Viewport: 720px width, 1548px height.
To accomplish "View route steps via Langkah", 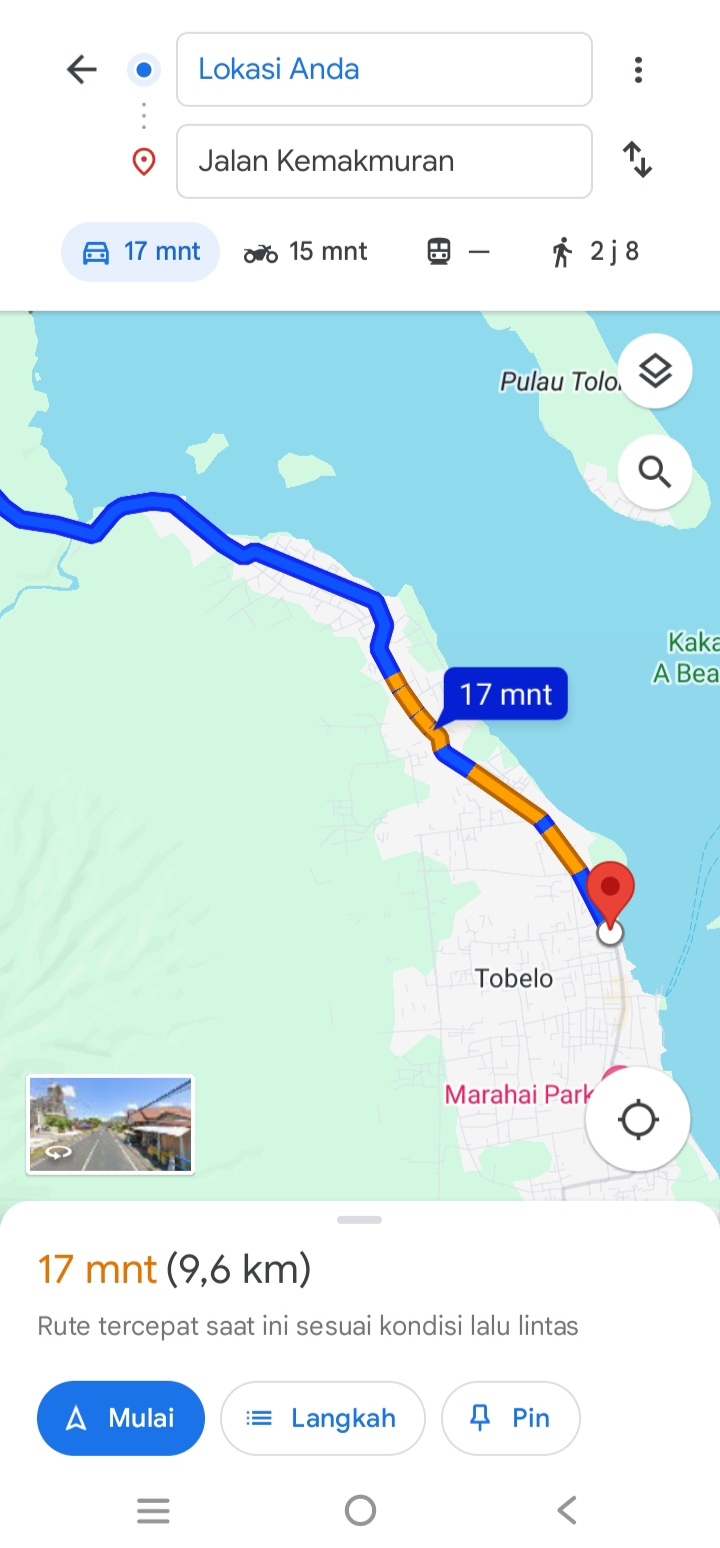I will [323, 1418].
